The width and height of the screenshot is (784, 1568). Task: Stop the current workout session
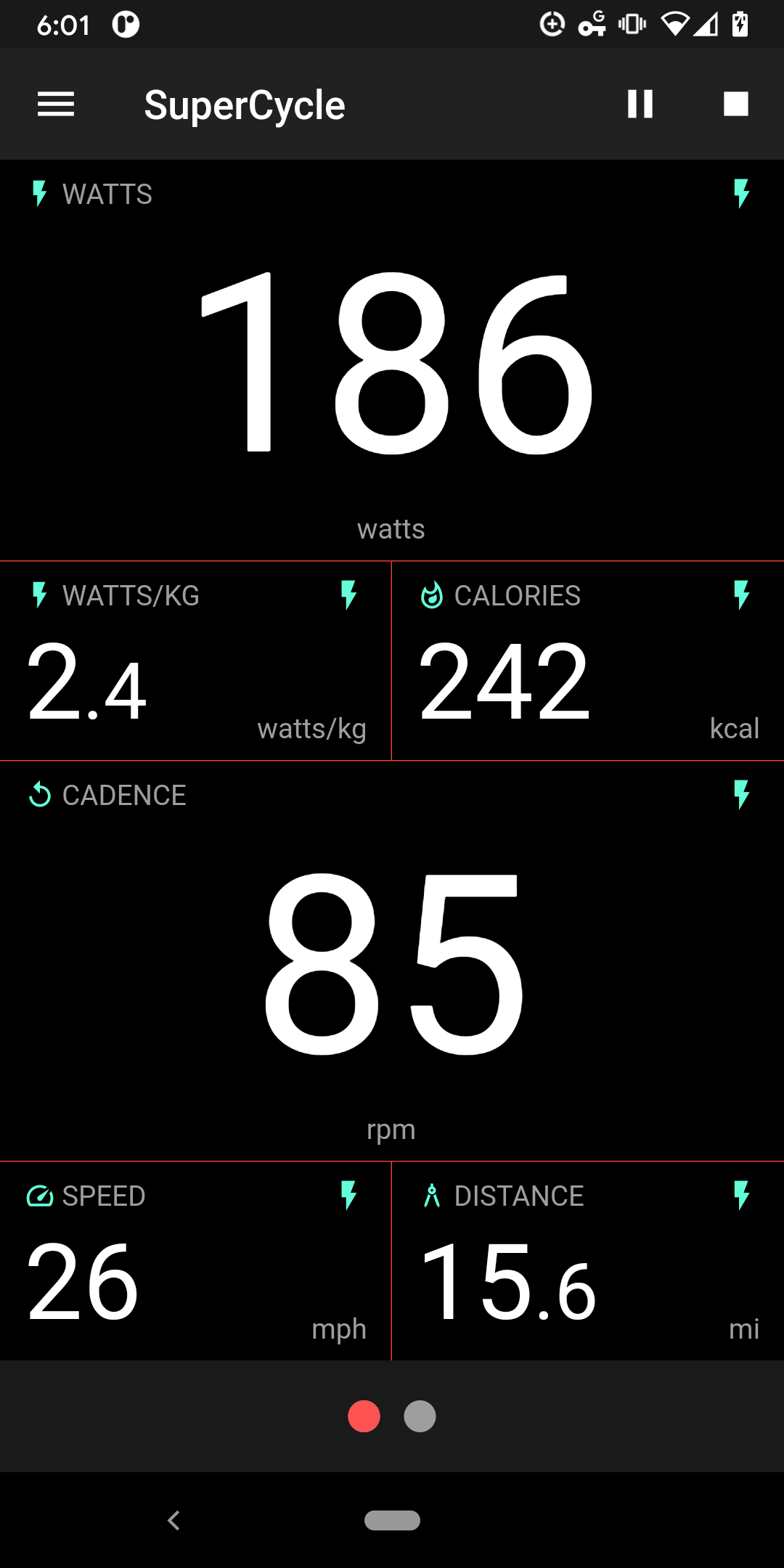tap(735, 105)
